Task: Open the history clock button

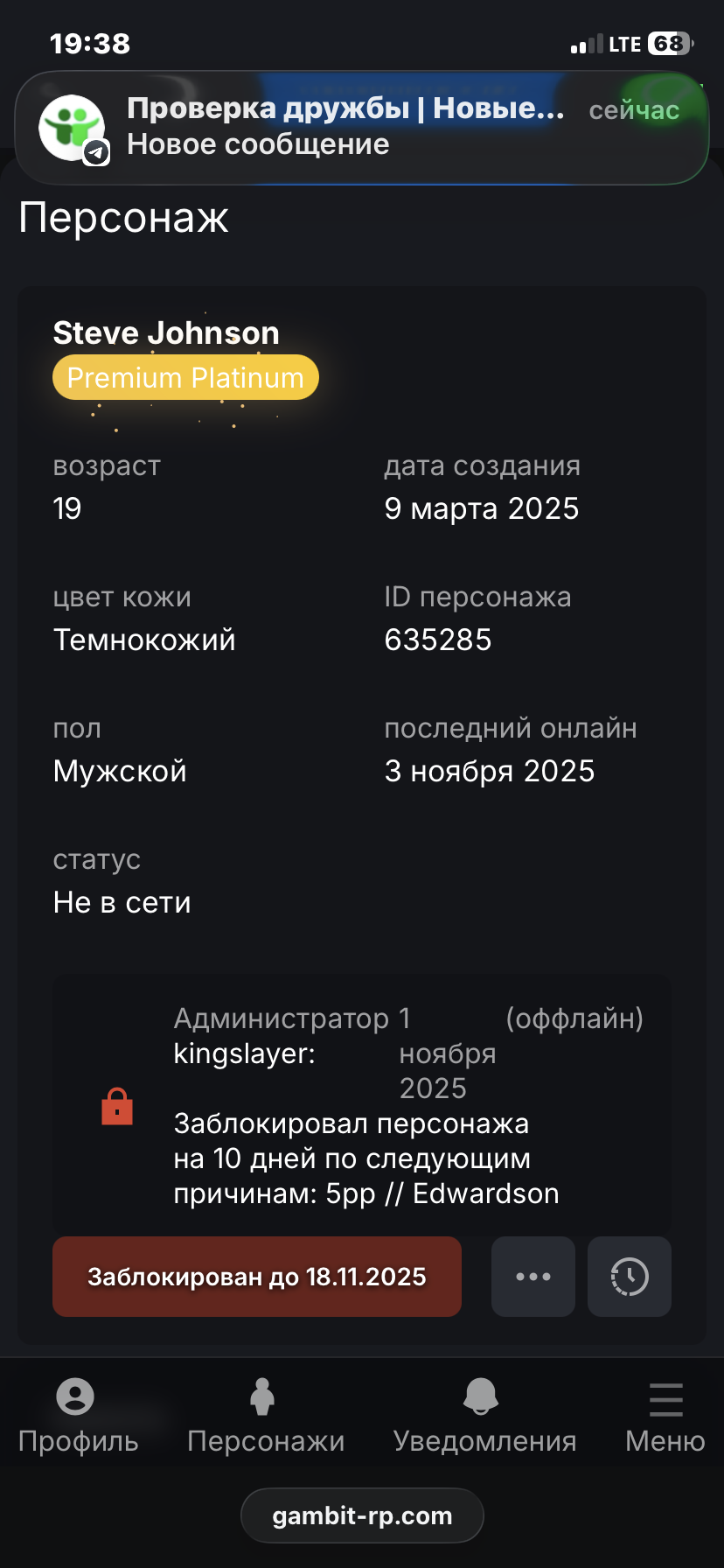Action: [630, 1277]
